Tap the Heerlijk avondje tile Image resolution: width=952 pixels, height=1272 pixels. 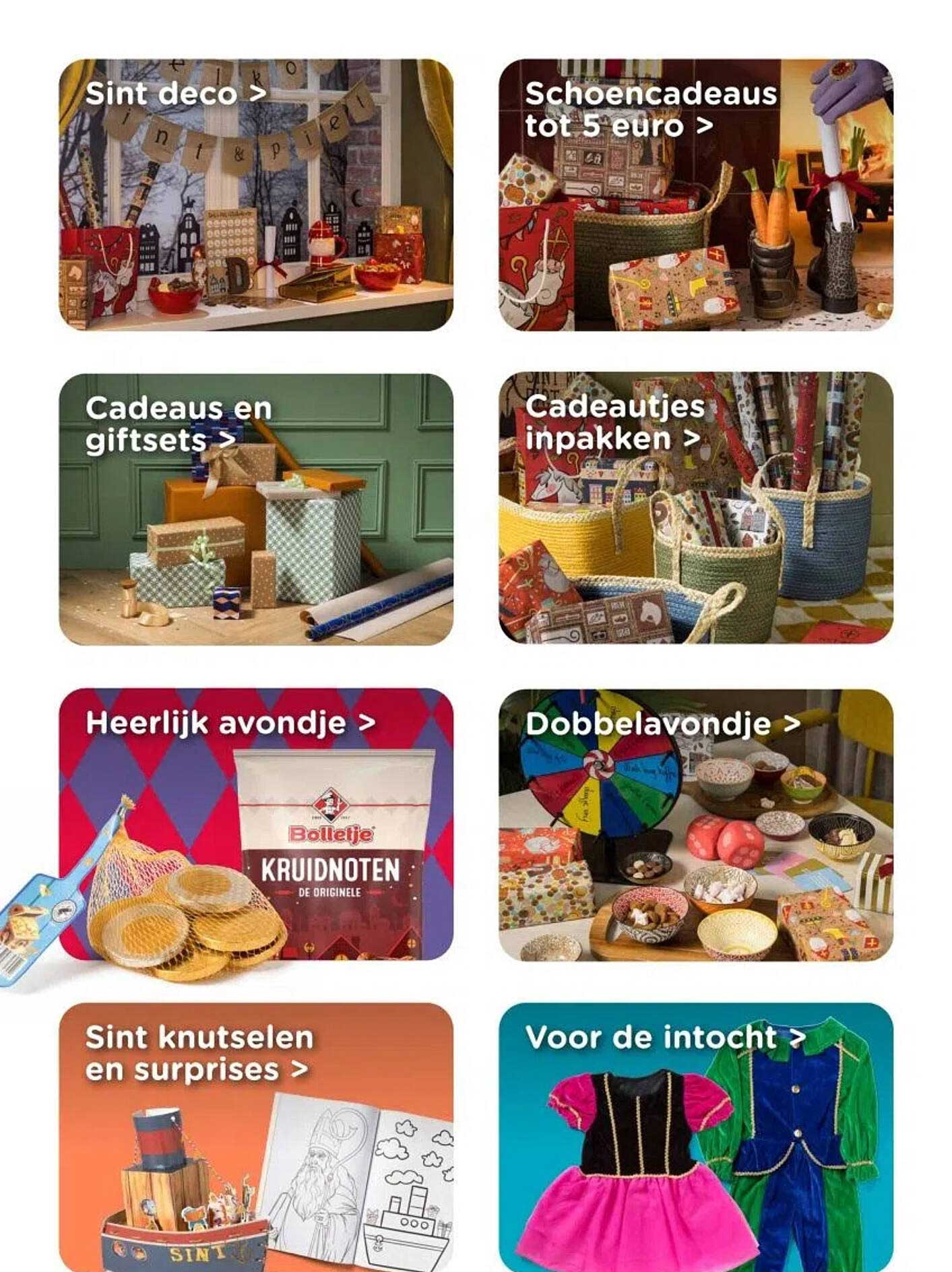256,823
